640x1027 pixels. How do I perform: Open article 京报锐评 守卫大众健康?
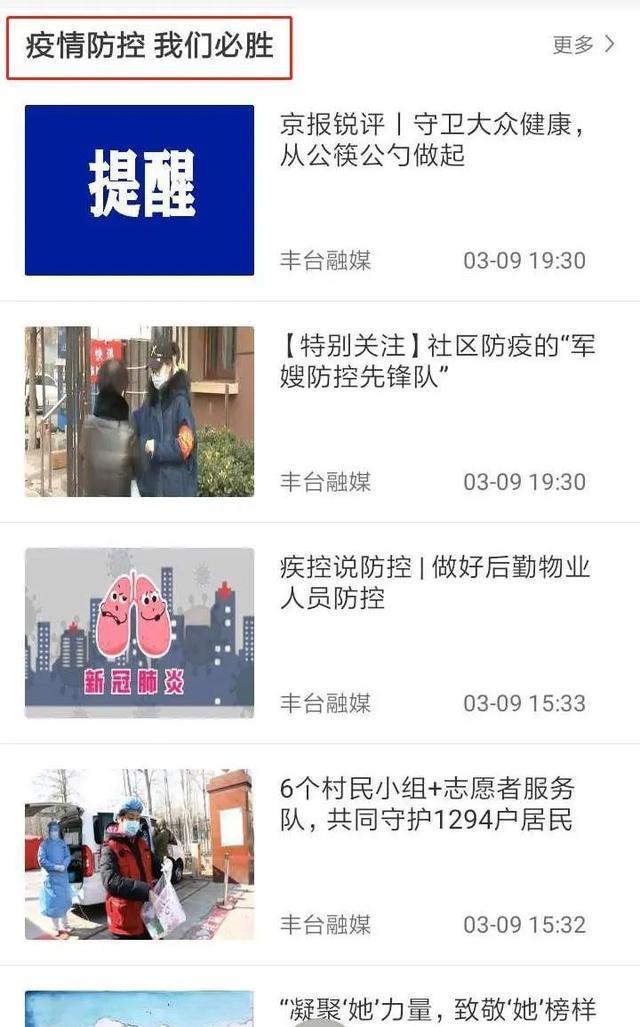(x=432, y=141)
